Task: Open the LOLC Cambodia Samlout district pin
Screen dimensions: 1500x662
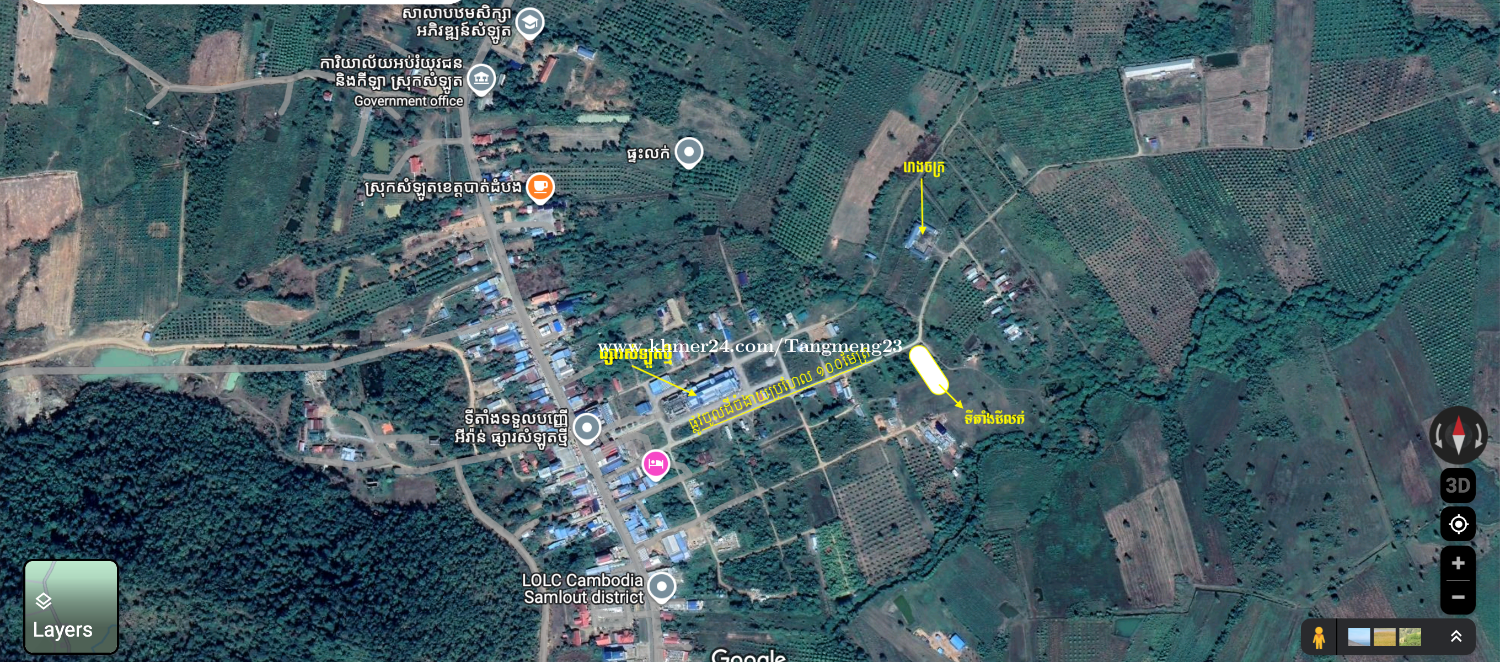Action: coord(661,586)
